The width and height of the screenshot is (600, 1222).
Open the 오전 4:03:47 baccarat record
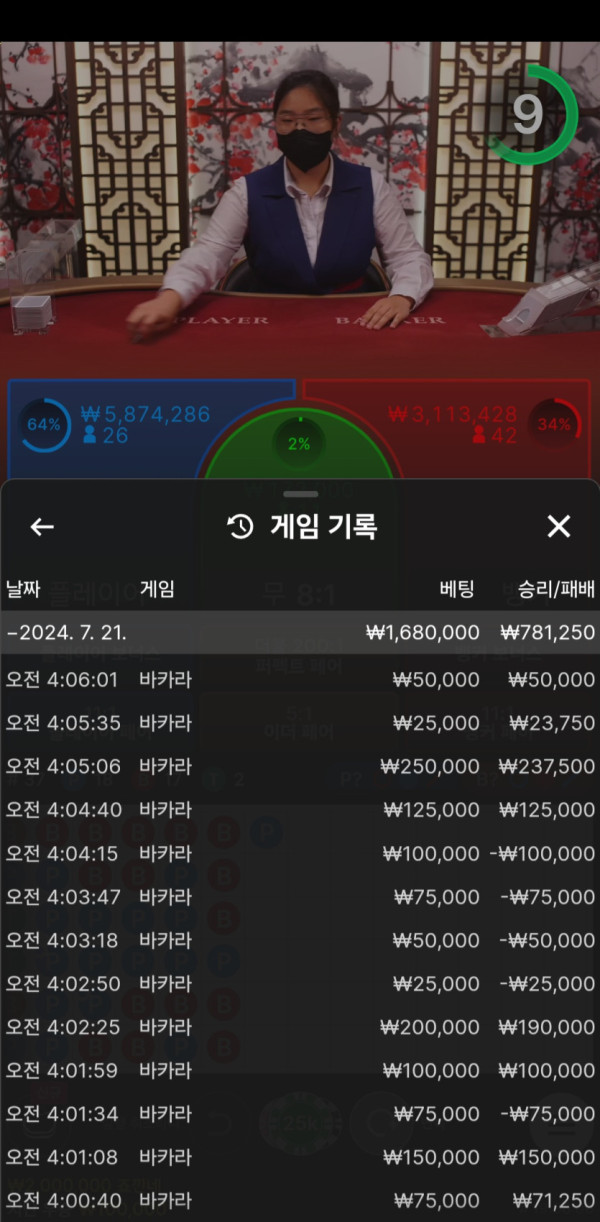[300, 897]
